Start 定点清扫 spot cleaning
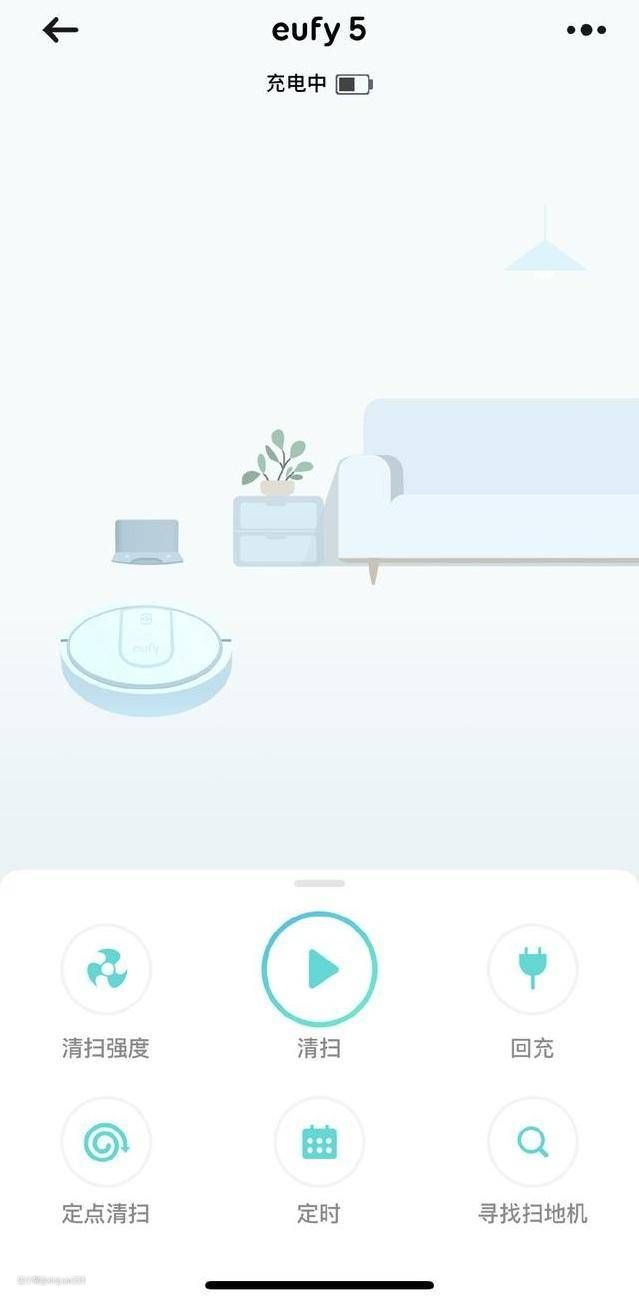Viewport: 639px width, 1303px height. [x=106, y=1141]
